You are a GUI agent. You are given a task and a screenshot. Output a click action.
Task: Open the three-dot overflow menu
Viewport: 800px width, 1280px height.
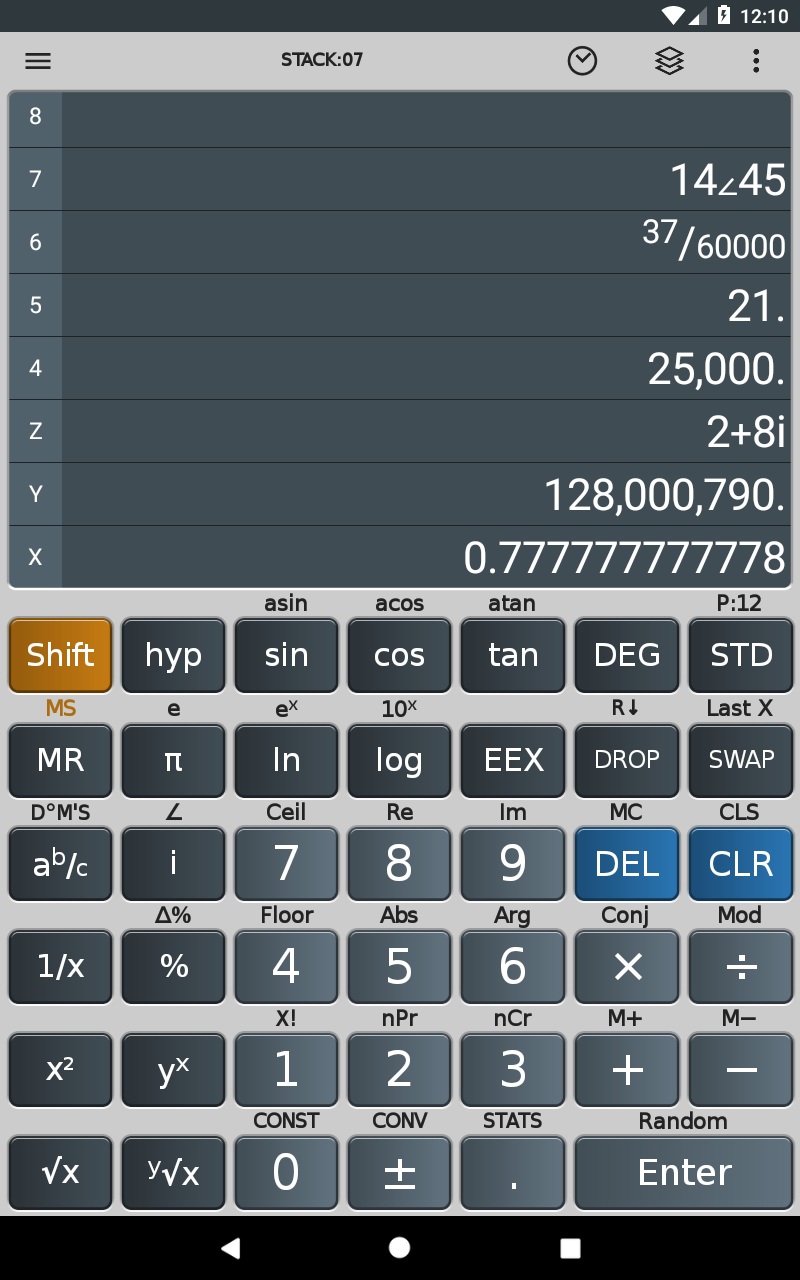pos(756,61)
